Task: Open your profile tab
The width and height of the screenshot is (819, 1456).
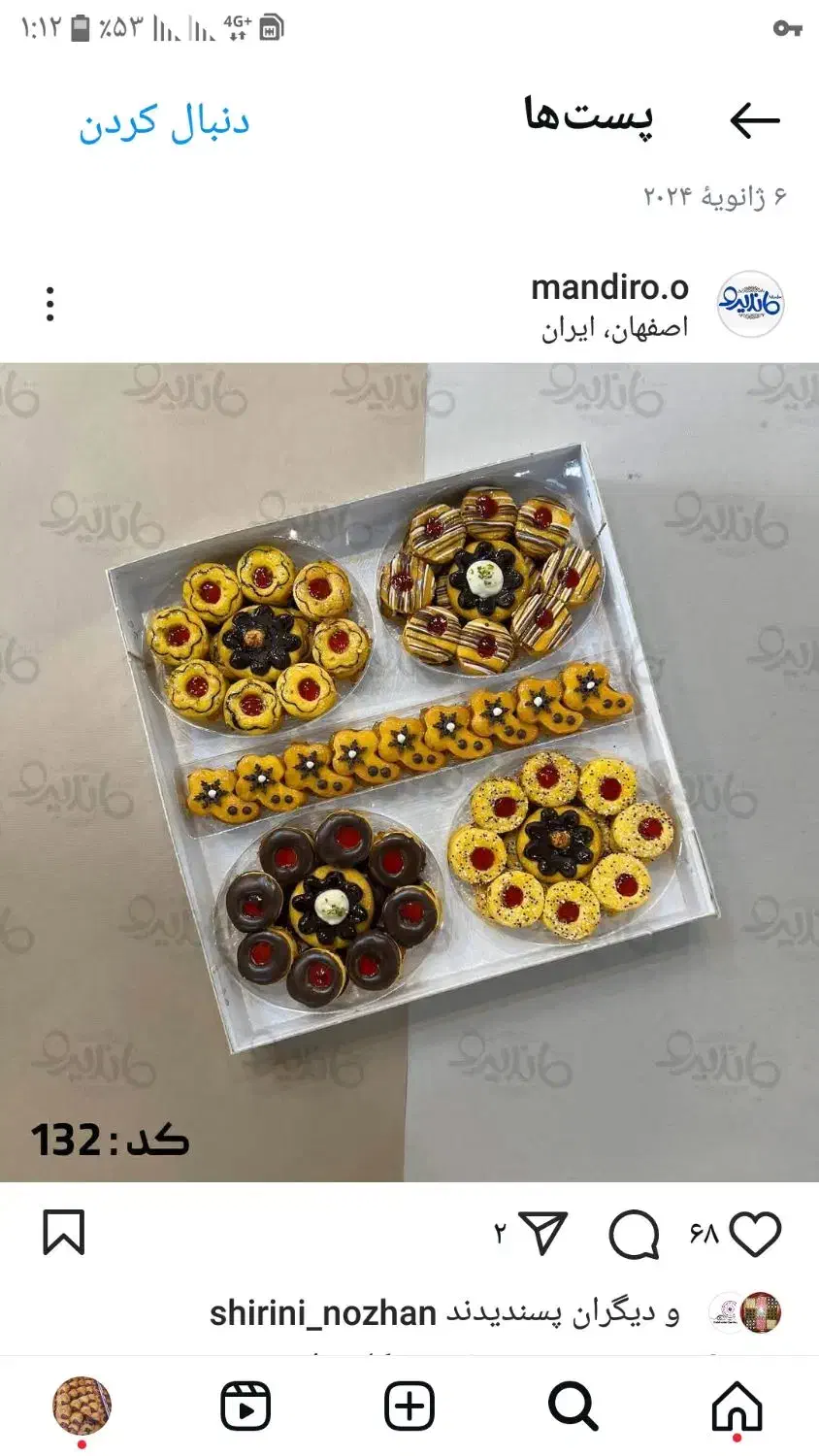Action: pos(82,1406)
